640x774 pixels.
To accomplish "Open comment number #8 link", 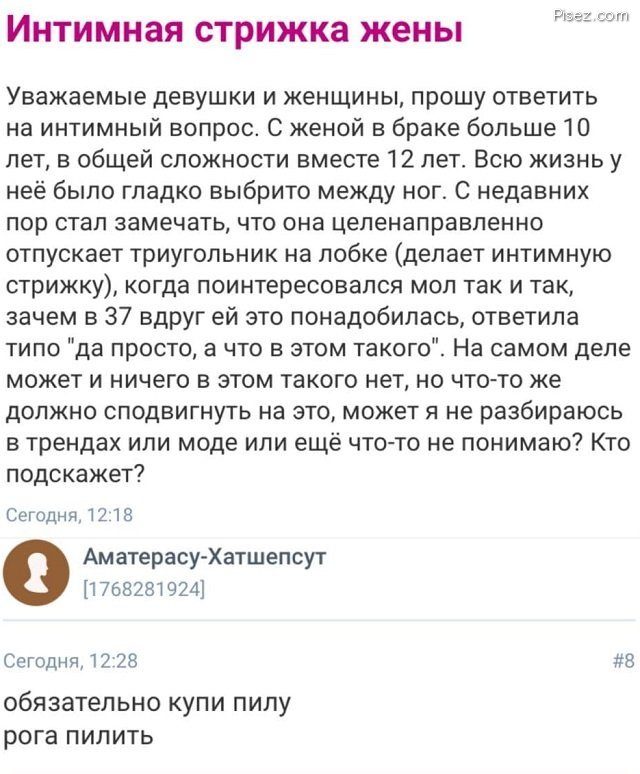I will [x=622, y=660].
